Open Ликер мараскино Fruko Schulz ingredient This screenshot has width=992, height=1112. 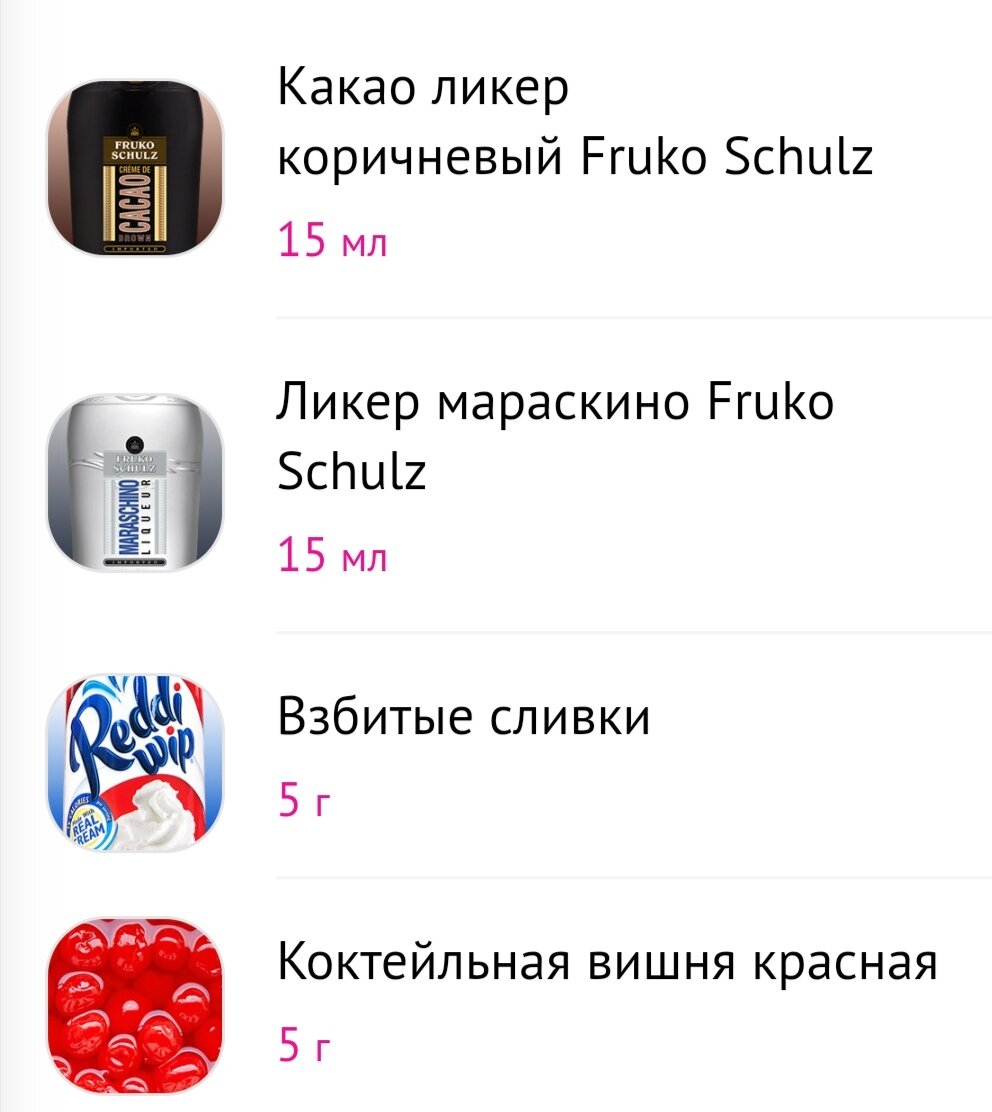click(x=555, y=437)
